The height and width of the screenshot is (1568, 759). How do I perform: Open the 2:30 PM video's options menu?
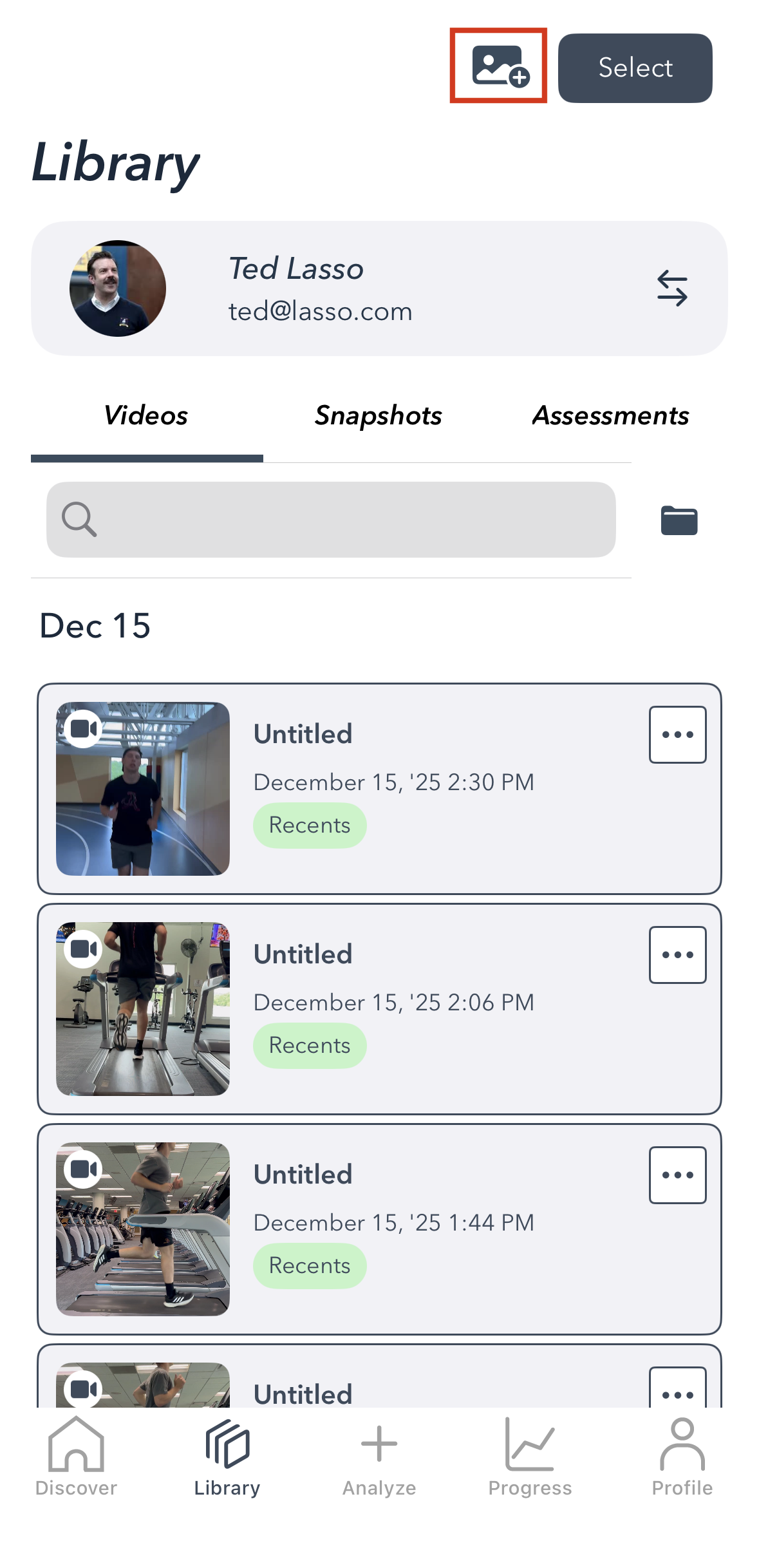677,735
